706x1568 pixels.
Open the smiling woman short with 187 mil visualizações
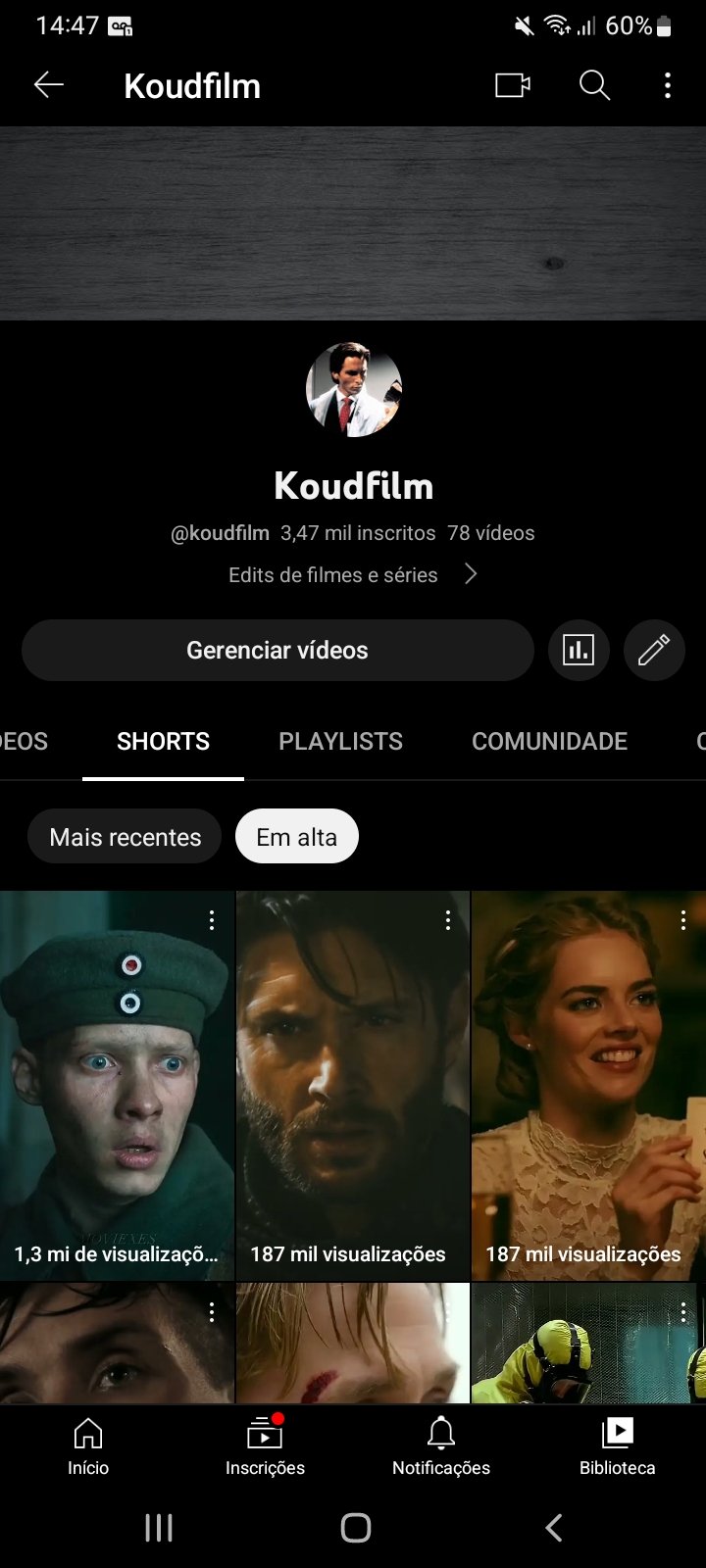click(x=588, y=1086)
